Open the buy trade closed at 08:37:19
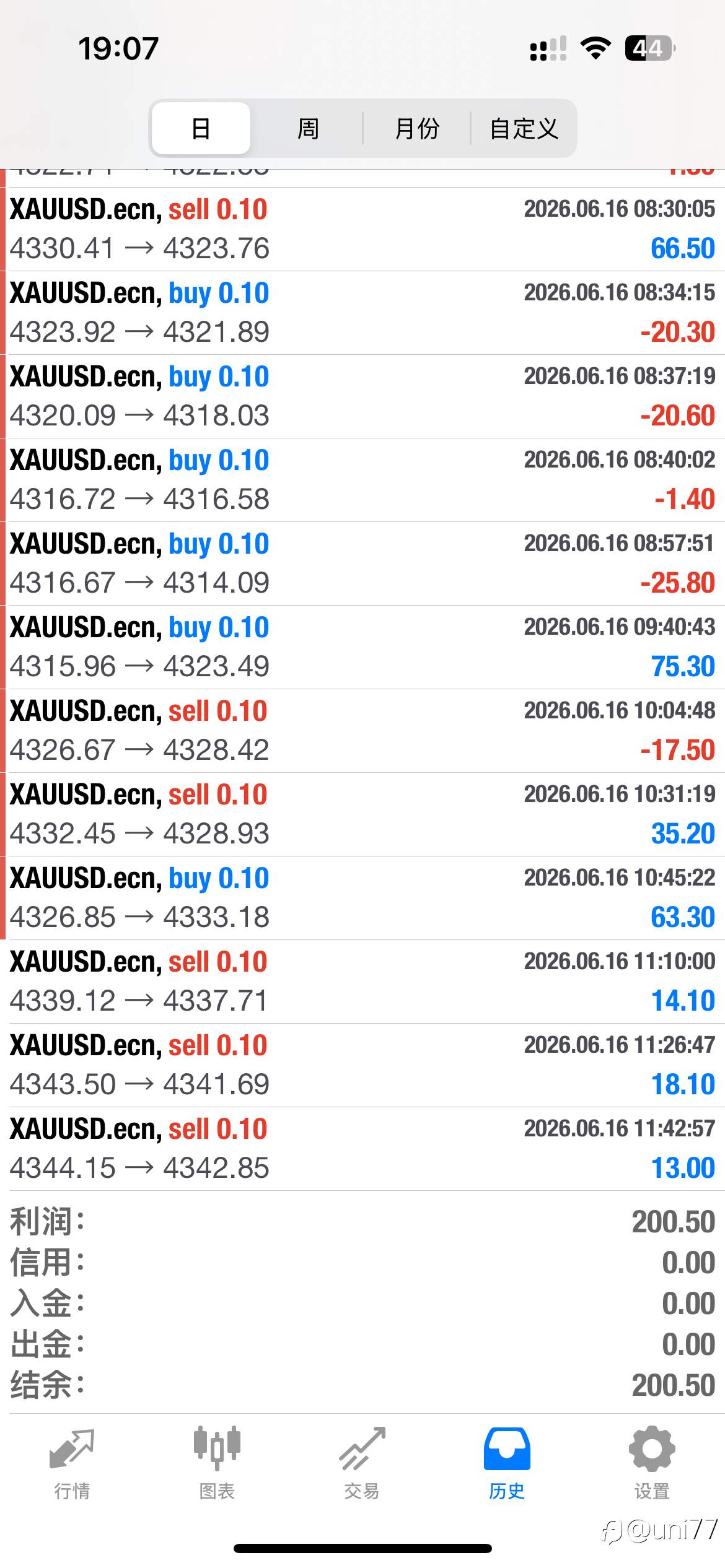 [x=362, y=396]
